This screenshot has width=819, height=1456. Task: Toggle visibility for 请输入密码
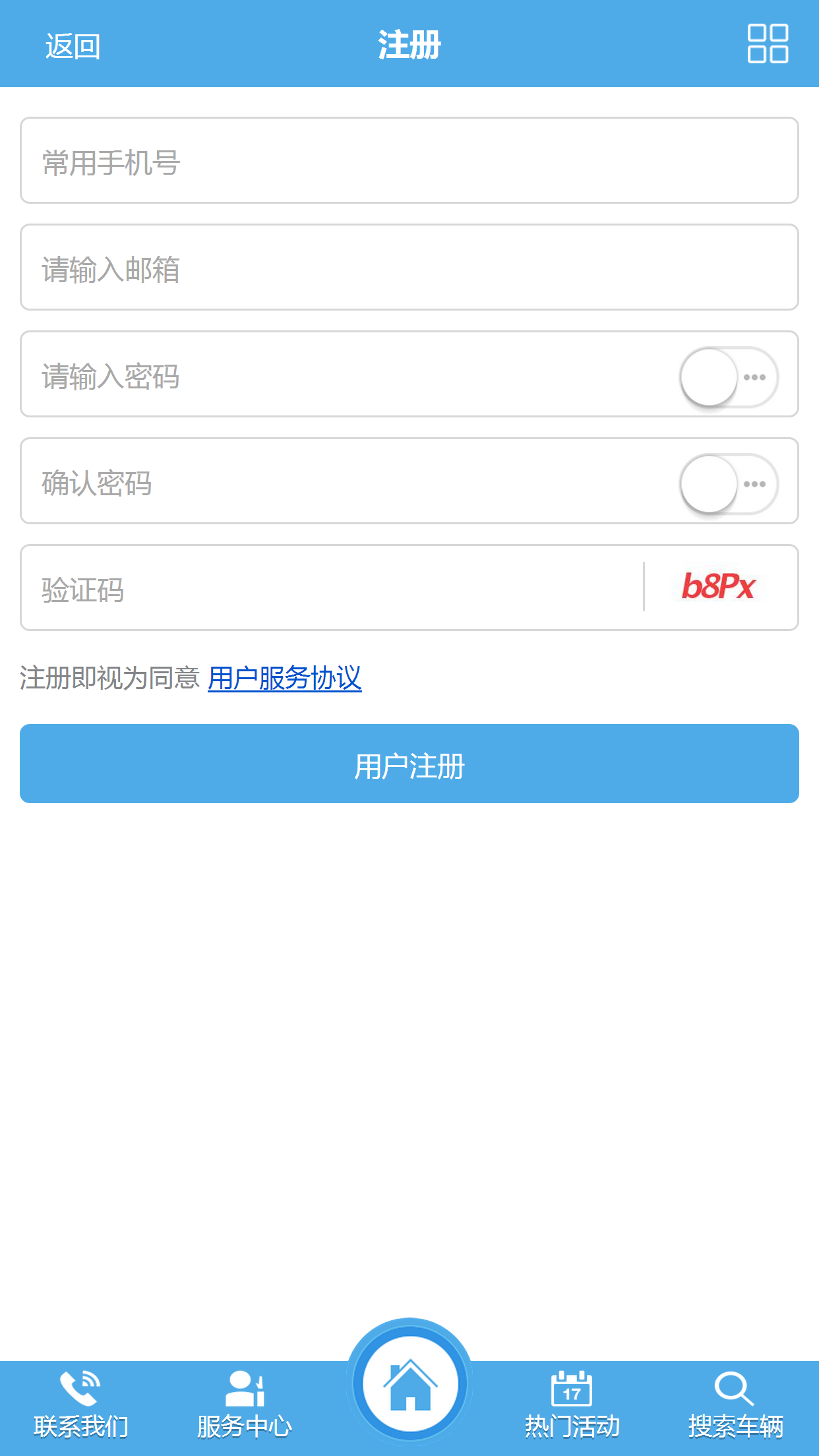(729, 377)
